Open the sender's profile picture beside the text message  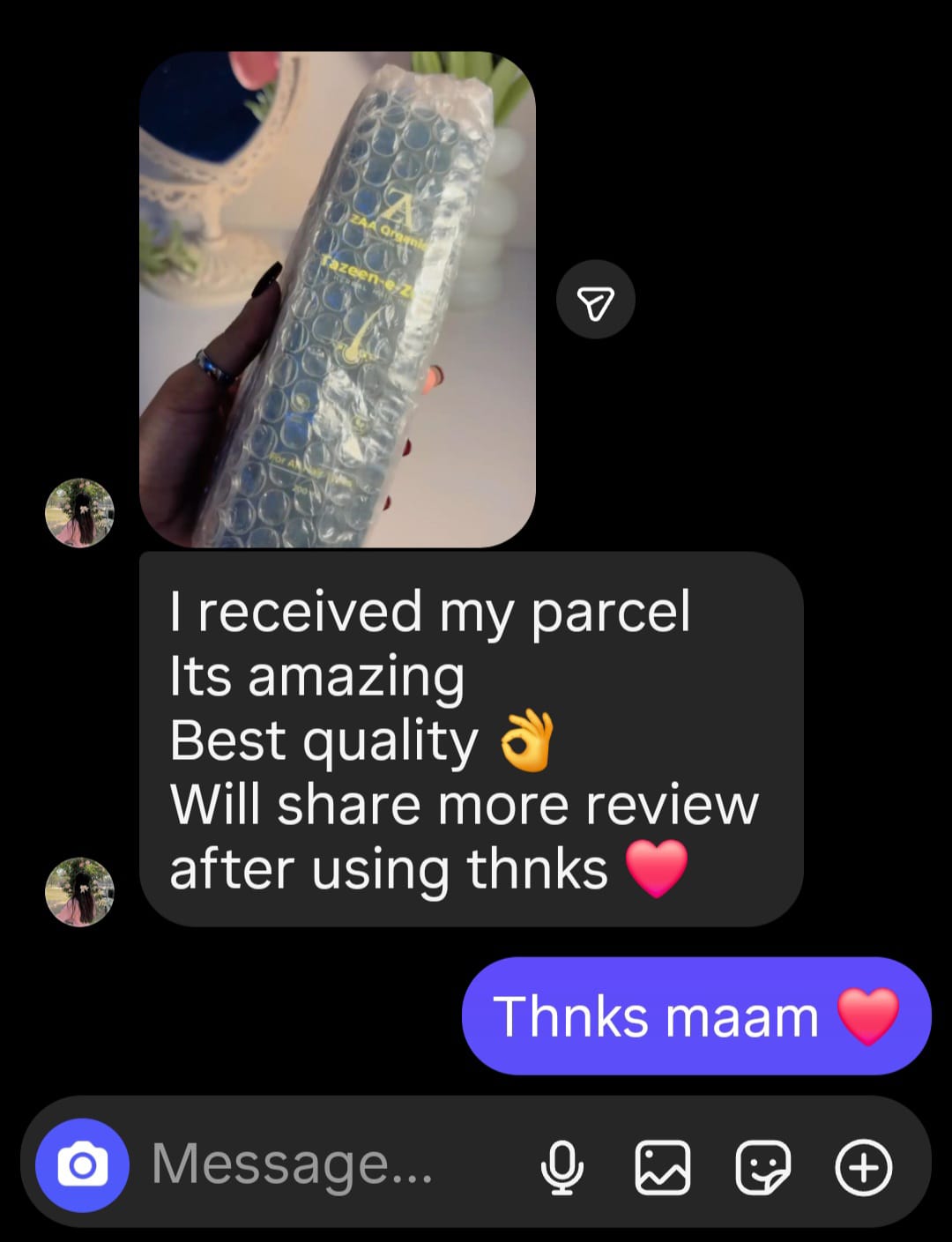(x=79, y=891)
